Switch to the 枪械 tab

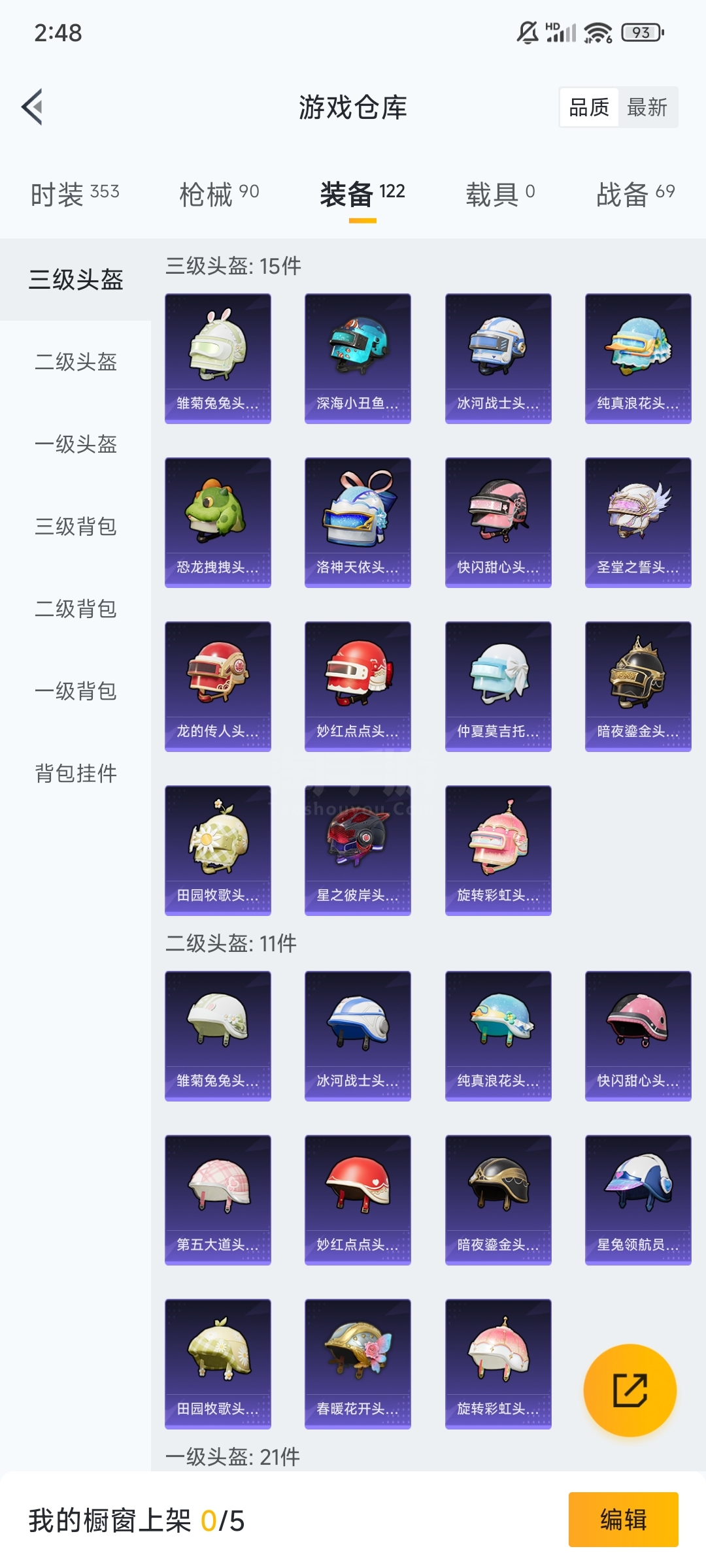click(x=220, y=194)
